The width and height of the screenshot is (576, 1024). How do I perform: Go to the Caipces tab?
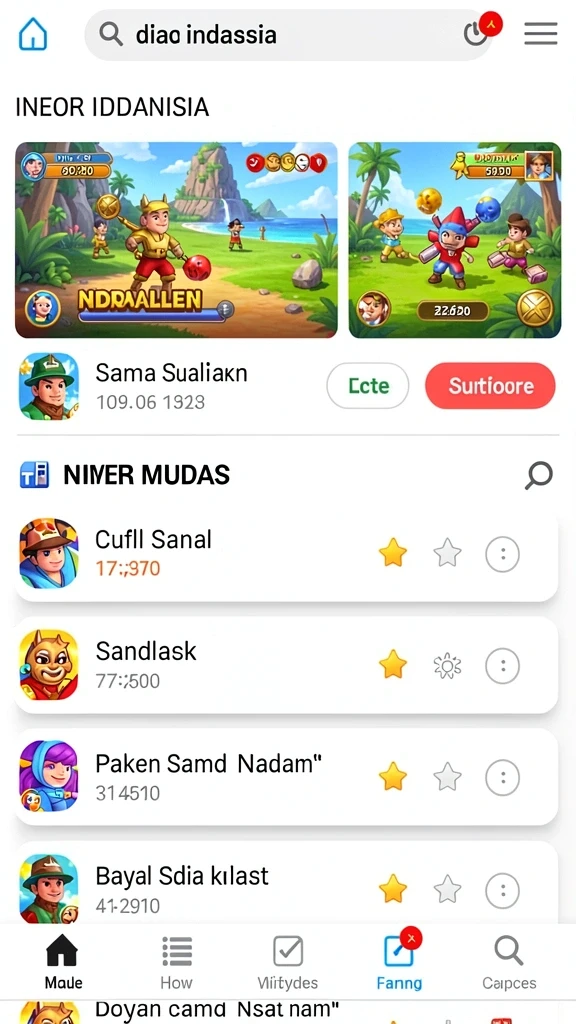(x=509, y=963)
